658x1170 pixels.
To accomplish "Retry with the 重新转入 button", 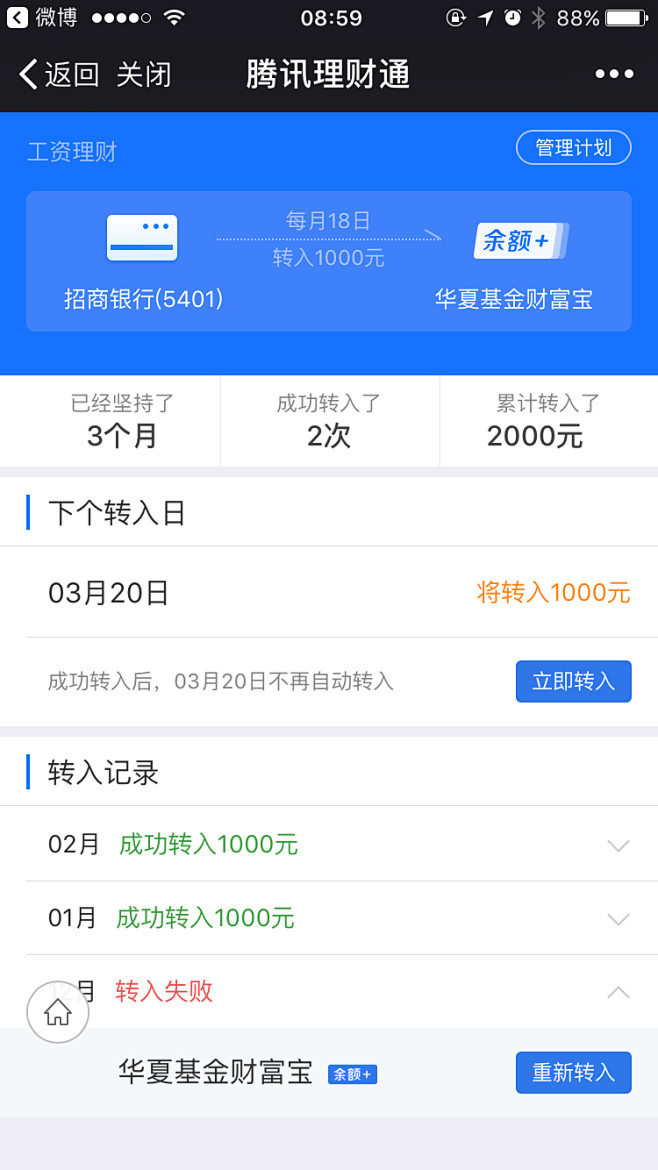I will click(x=573, y=1072).
